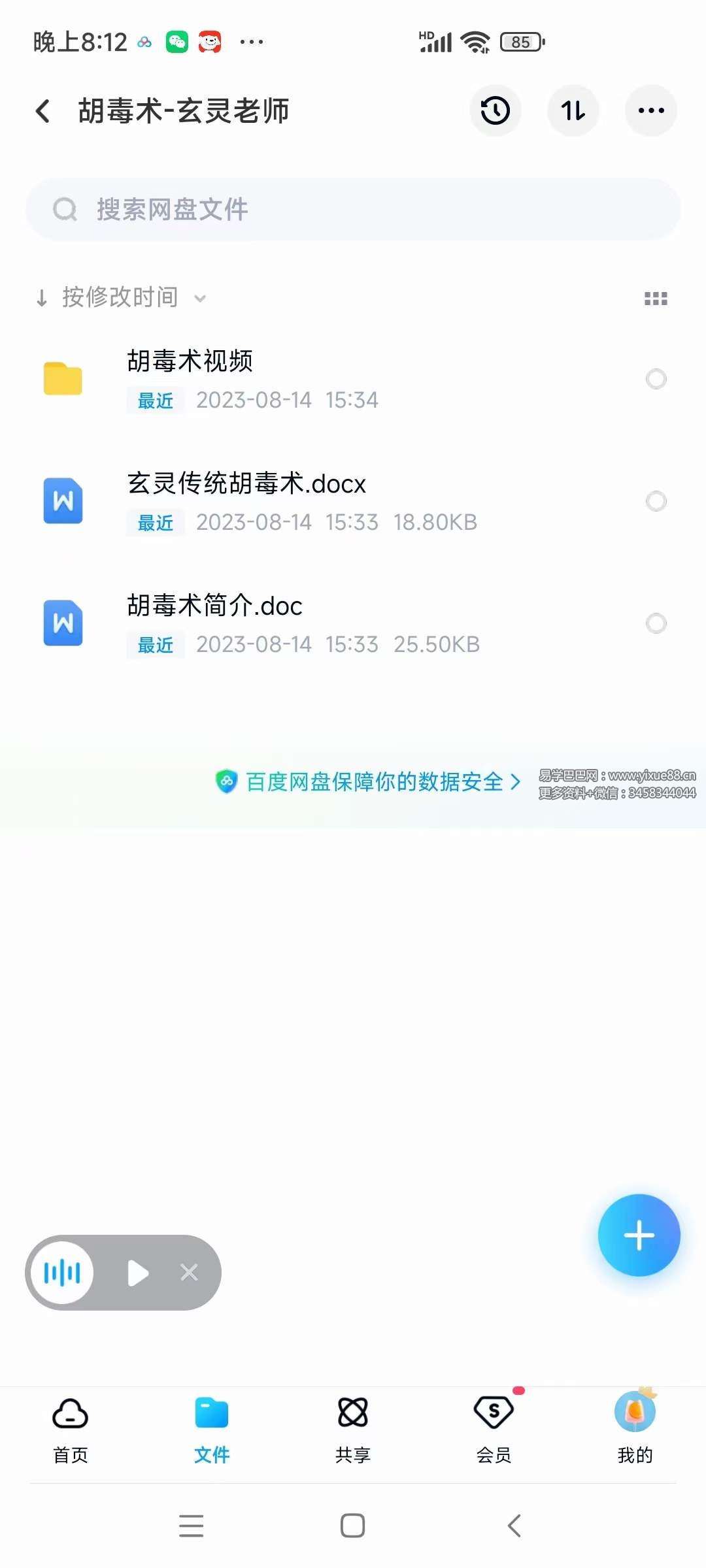Switch to the 共享 tab
Image resolution: width=706 pixels, height=1568 pixels.
(x=353, y=1428)
